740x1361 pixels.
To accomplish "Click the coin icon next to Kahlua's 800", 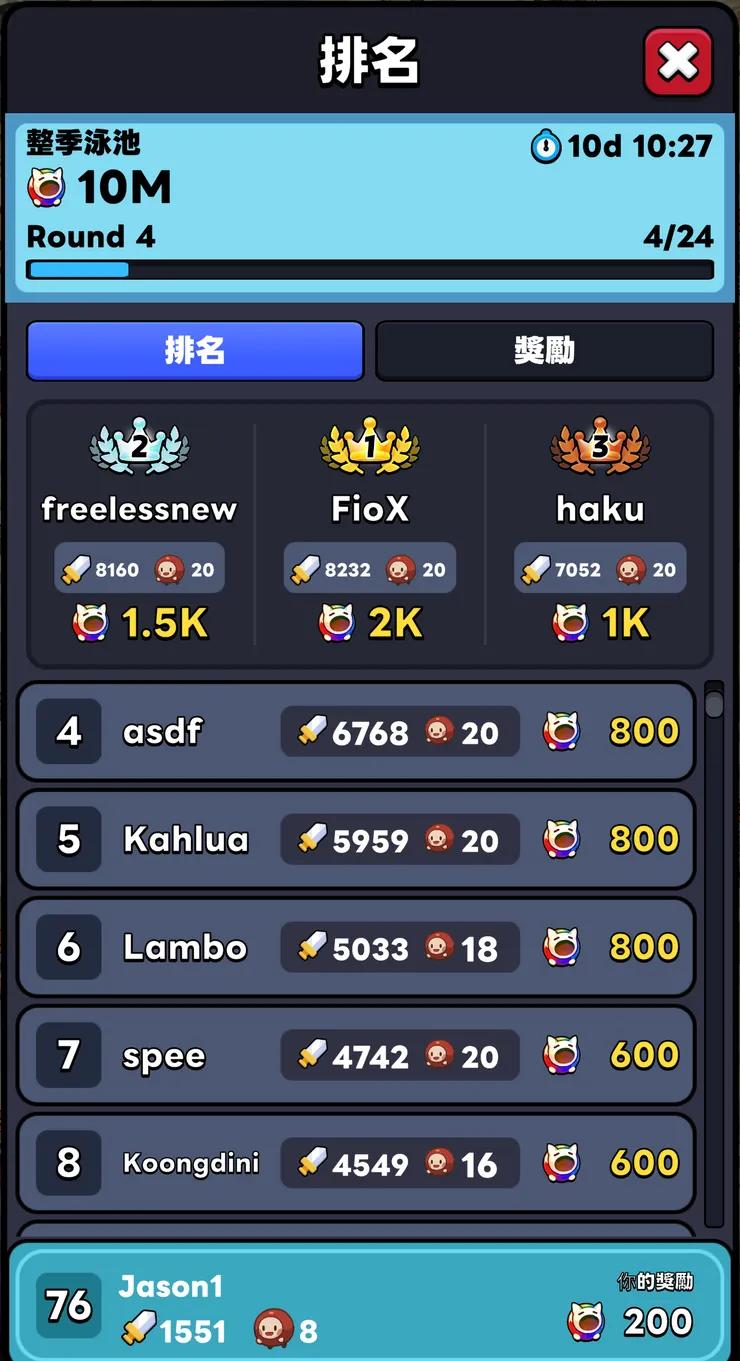I will pos(561,839).
